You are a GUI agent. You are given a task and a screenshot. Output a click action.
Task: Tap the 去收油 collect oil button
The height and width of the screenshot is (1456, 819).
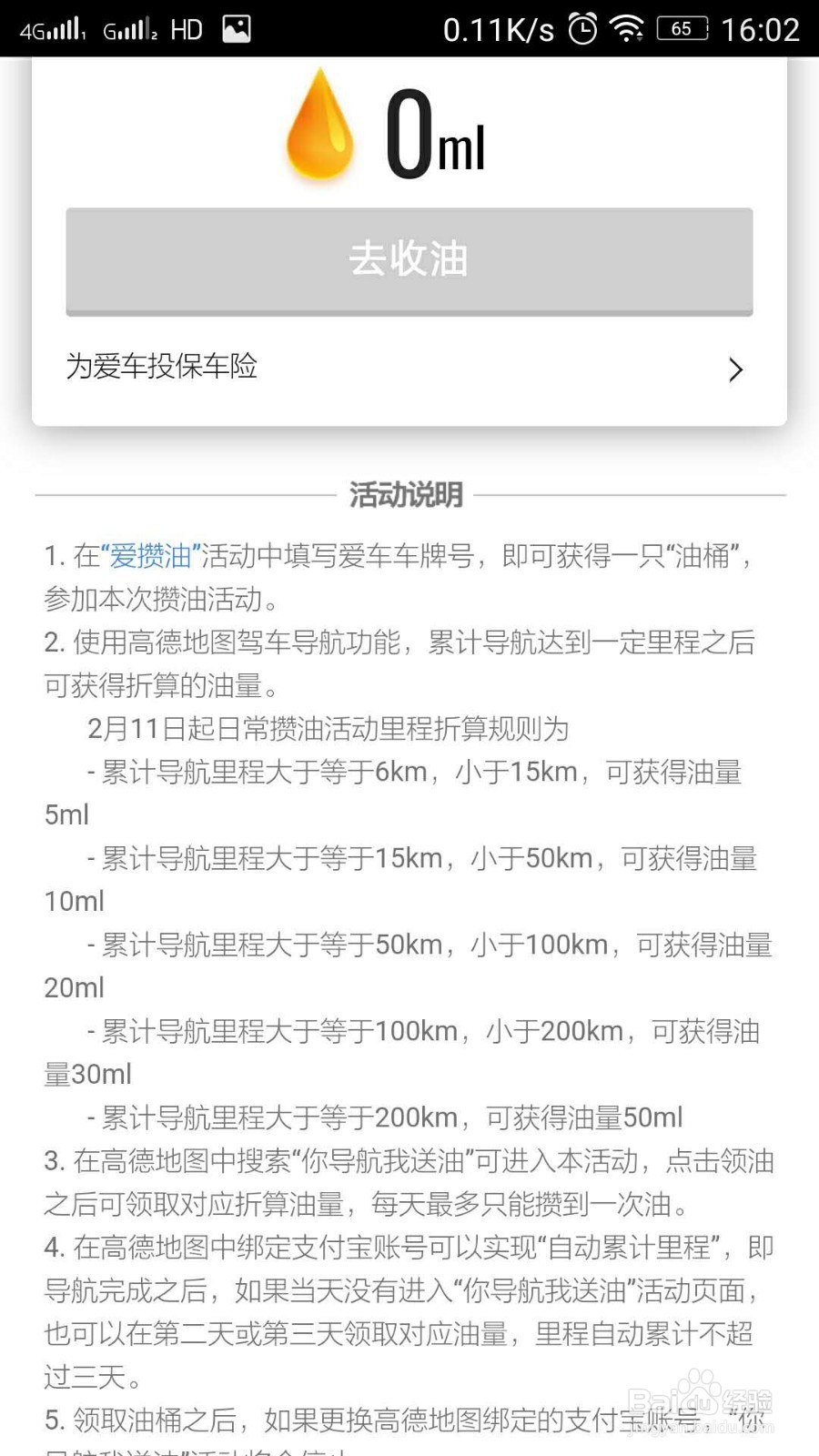click(409, 262)
